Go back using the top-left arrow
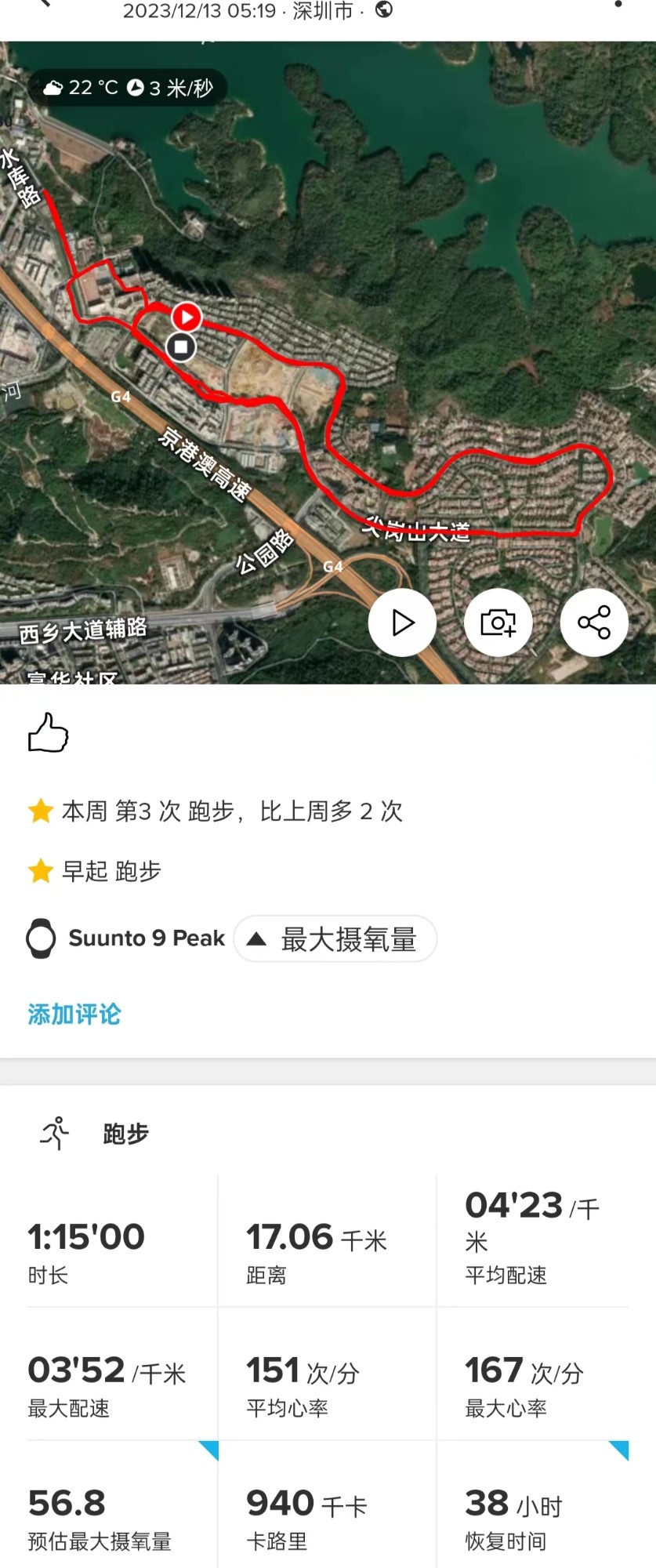The height and width of the screenshot is (1568, 656). (45, 4)
